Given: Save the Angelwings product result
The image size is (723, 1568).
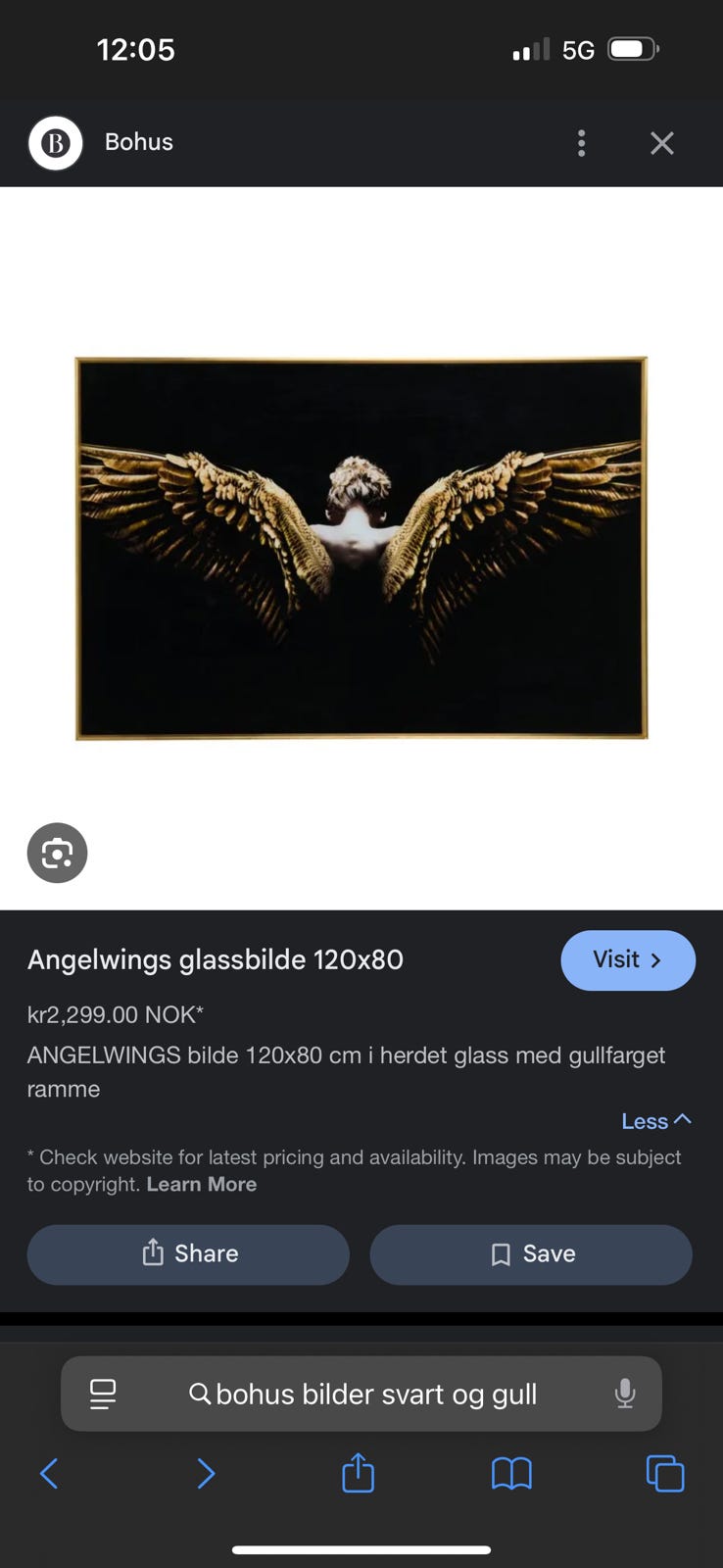Looking at the screenshot, I should (x=531, y=1254).
